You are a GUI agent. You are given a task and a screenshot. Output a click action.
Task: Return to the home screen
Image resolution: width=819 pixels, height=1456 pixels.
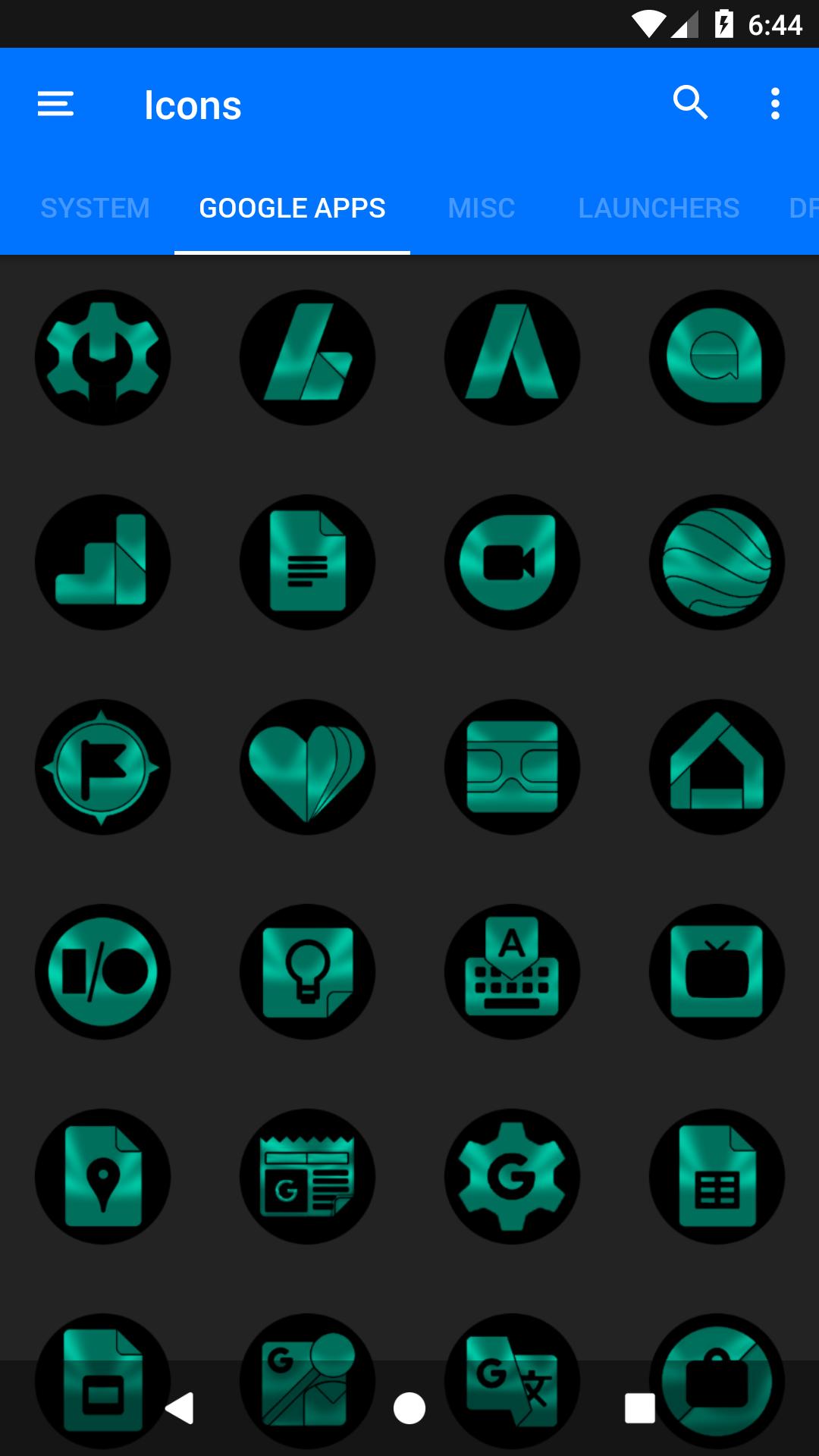(x=409, y=1408)
